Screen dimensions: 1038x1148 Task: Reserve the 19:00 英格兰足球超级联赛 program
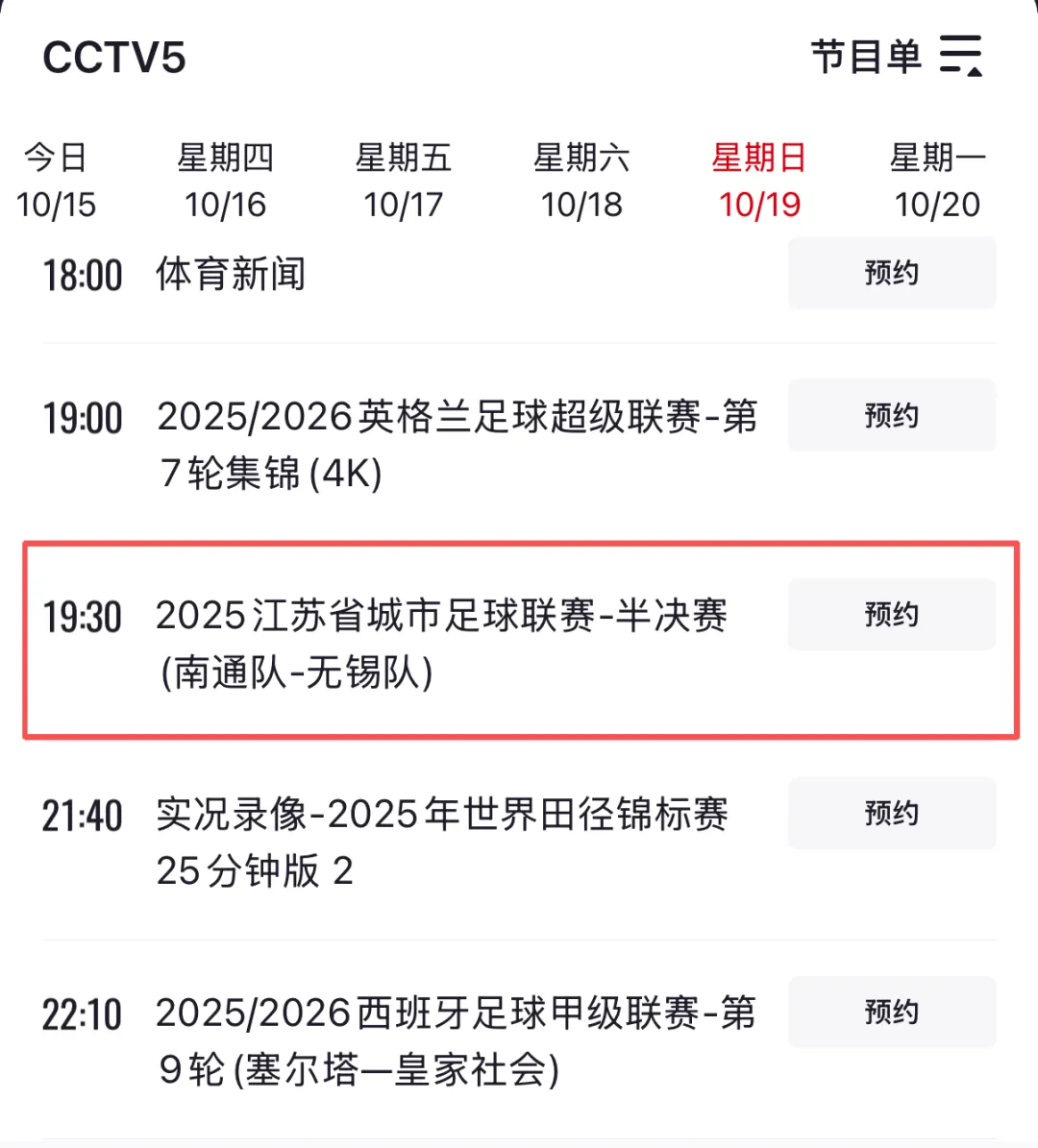coord(891,416)
